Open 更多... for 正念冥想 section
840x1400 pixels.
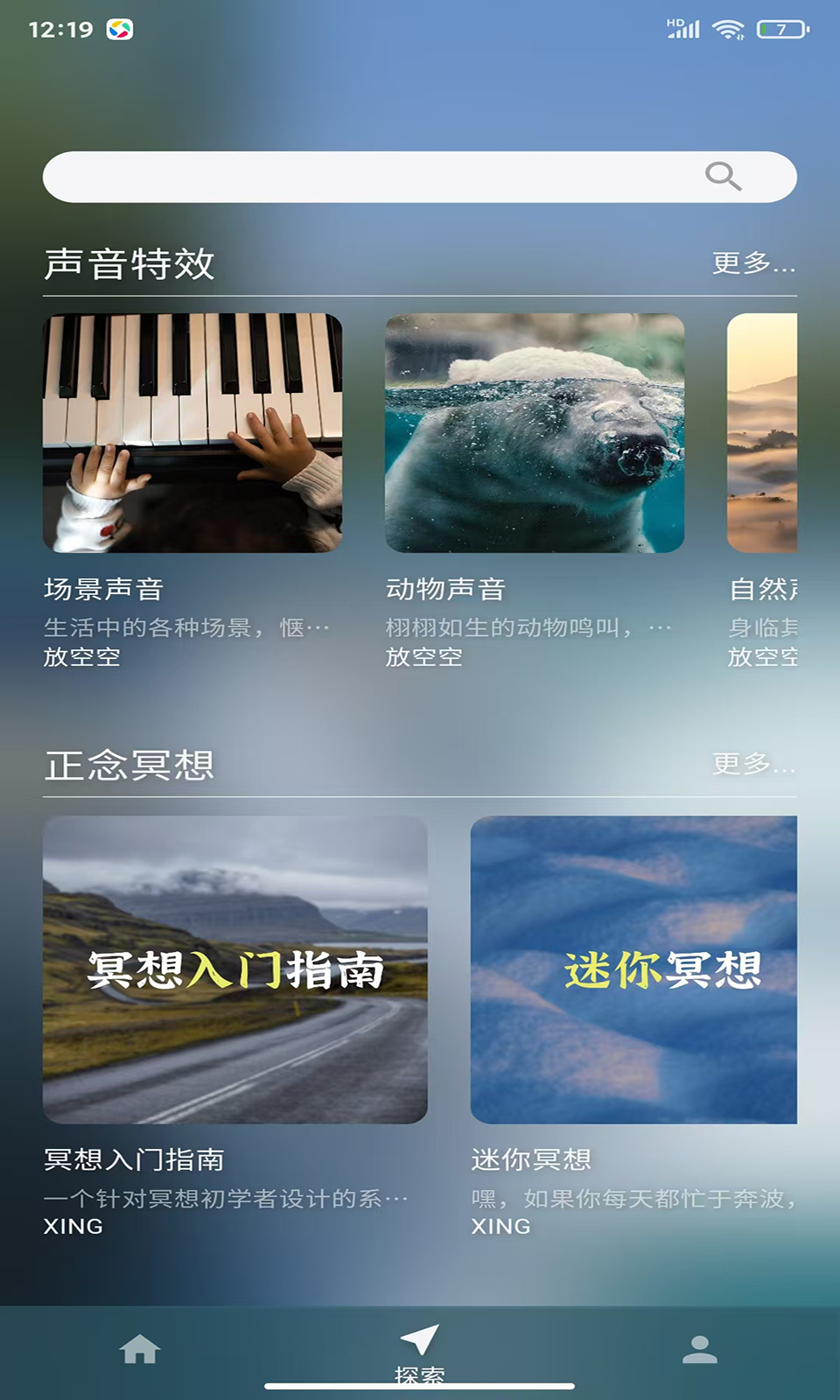(x=754, y=766)
